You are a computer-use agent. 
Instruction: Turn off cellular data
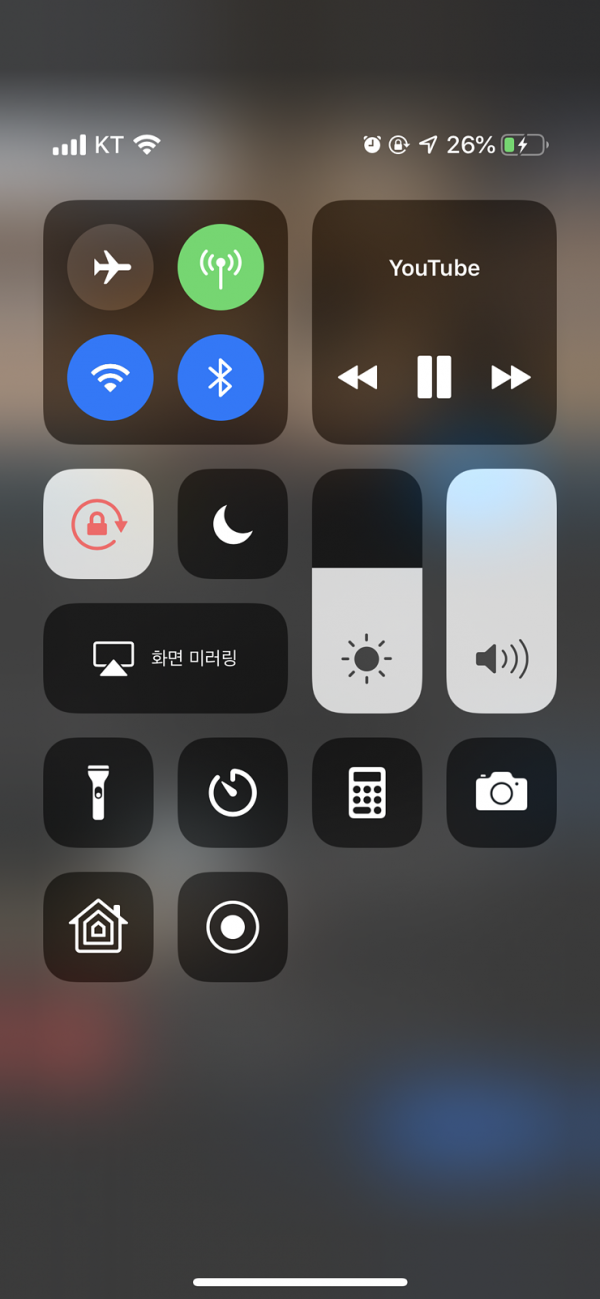click(x=220, y=267)
